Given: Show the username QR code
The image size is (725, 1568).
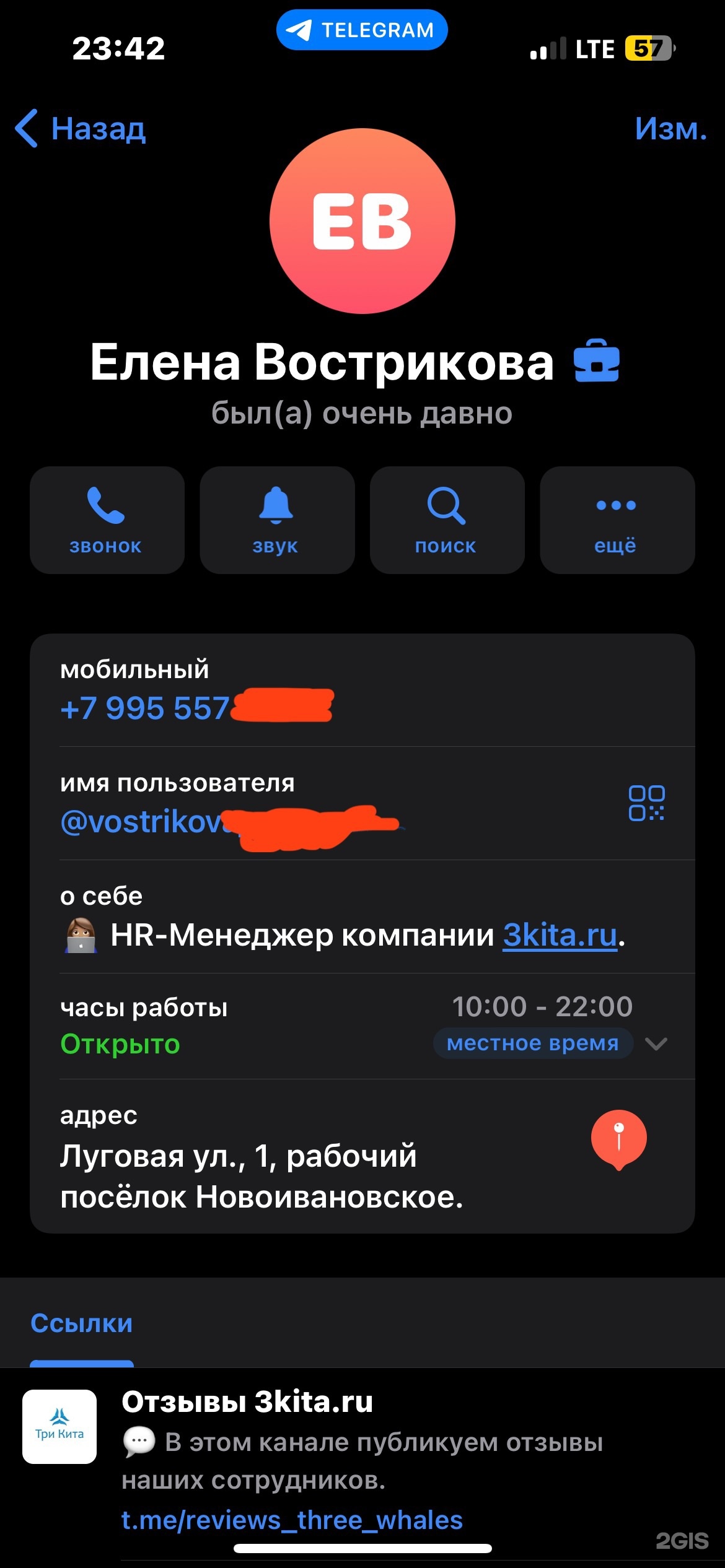Looking at the screenshot, I should [646, 803].
